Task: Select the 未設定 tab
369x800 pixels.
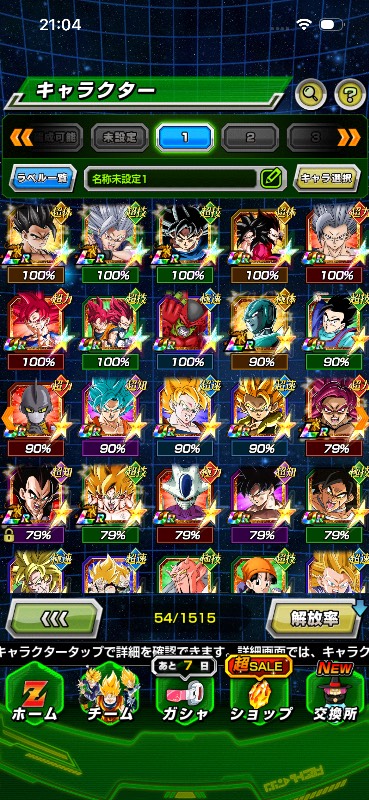Action: click(x=120, y=137)
